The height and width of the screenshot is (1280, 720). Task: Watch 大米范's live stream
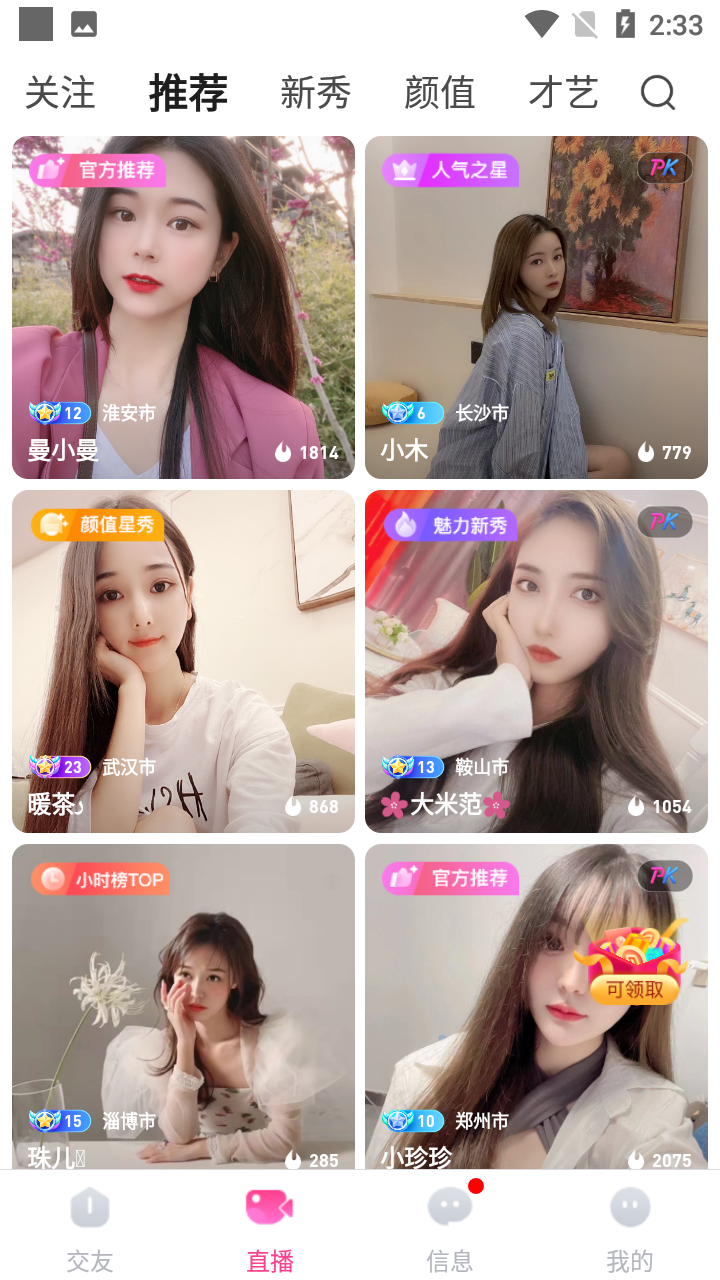click(536, 661)
